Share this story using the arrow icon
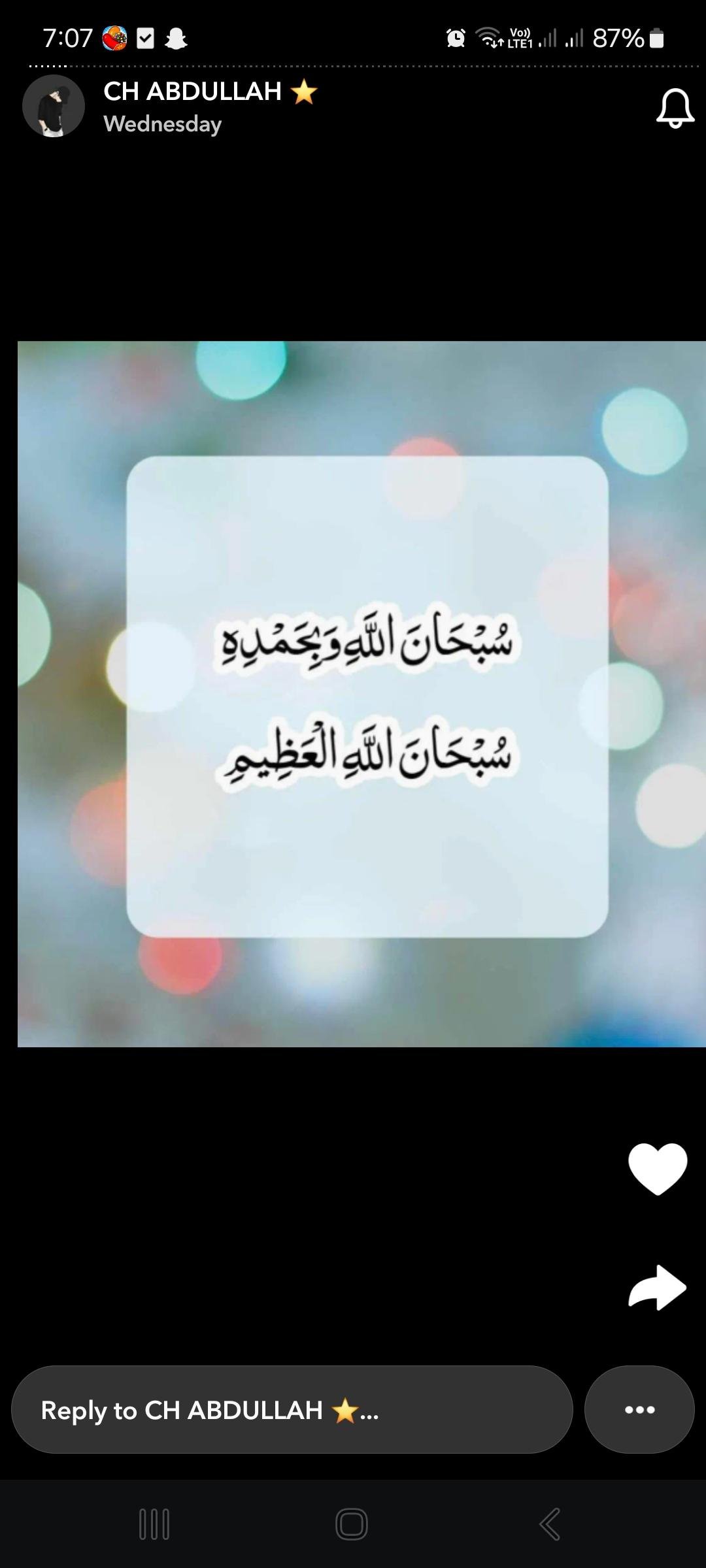 pos(657,1288)
